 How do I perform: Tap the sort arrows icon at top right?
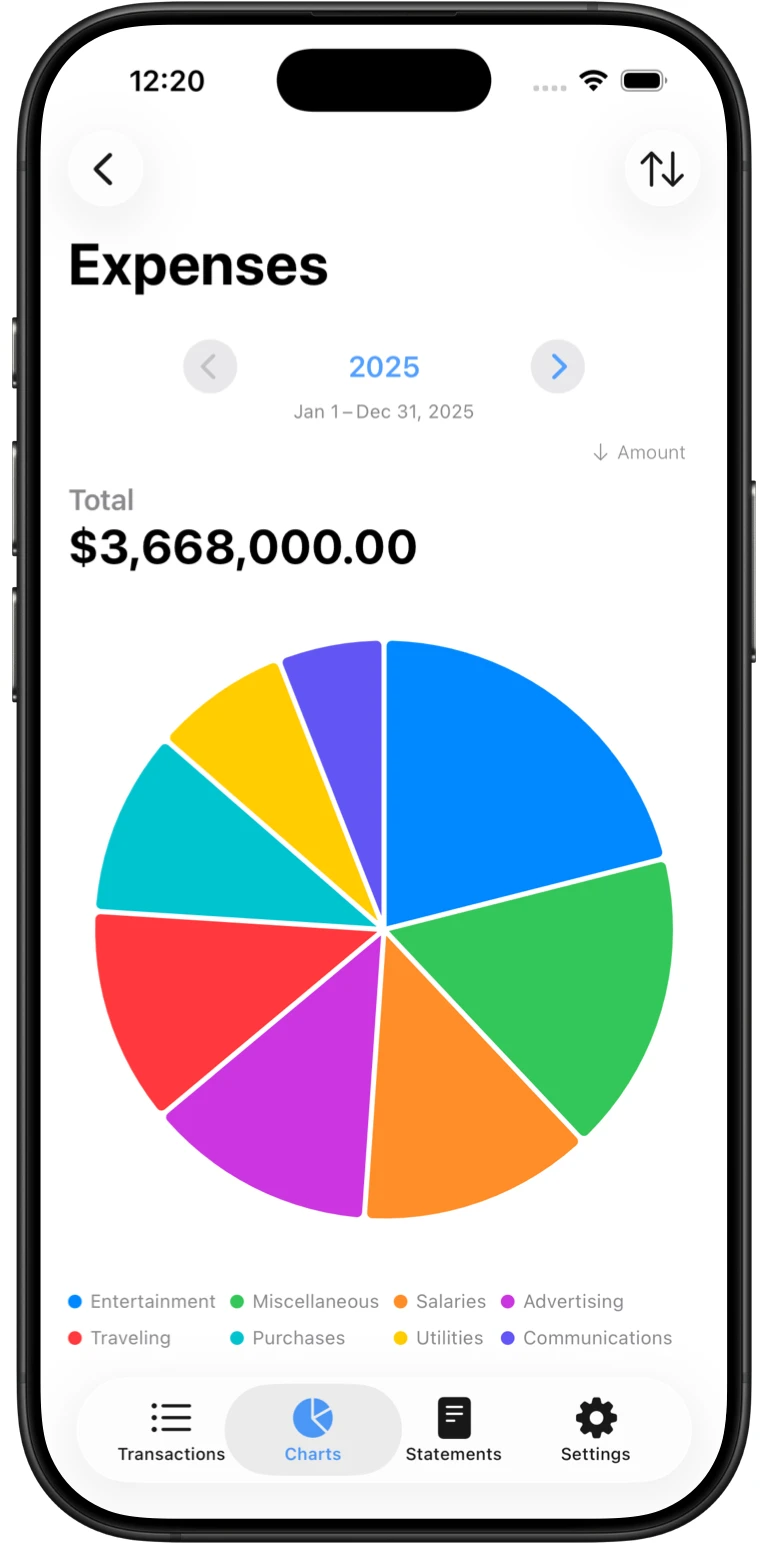(662, 169)
